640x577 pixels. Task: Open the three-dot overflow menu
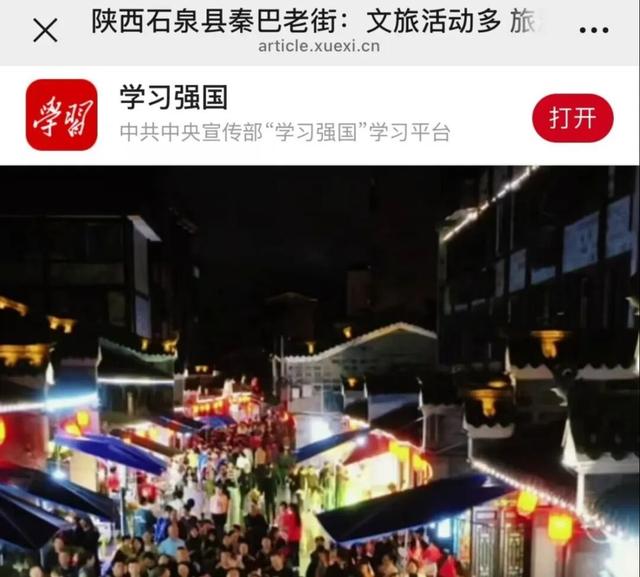[594, 30]
